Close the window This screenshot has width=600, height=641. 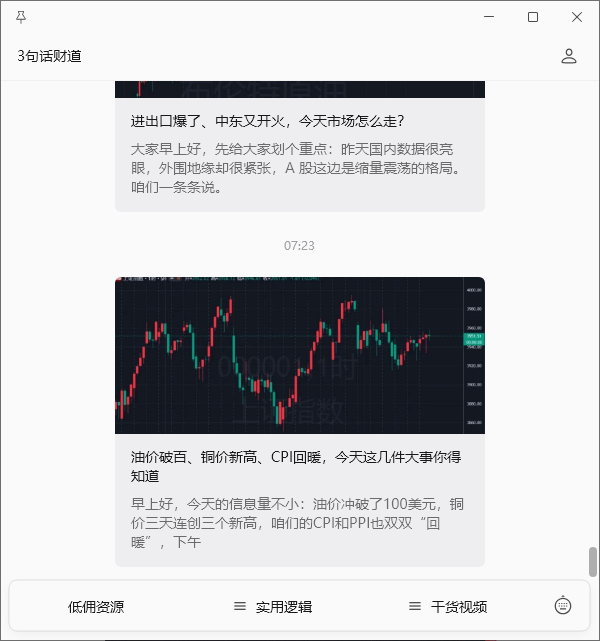pyautogui.click(x=577, y=17)
